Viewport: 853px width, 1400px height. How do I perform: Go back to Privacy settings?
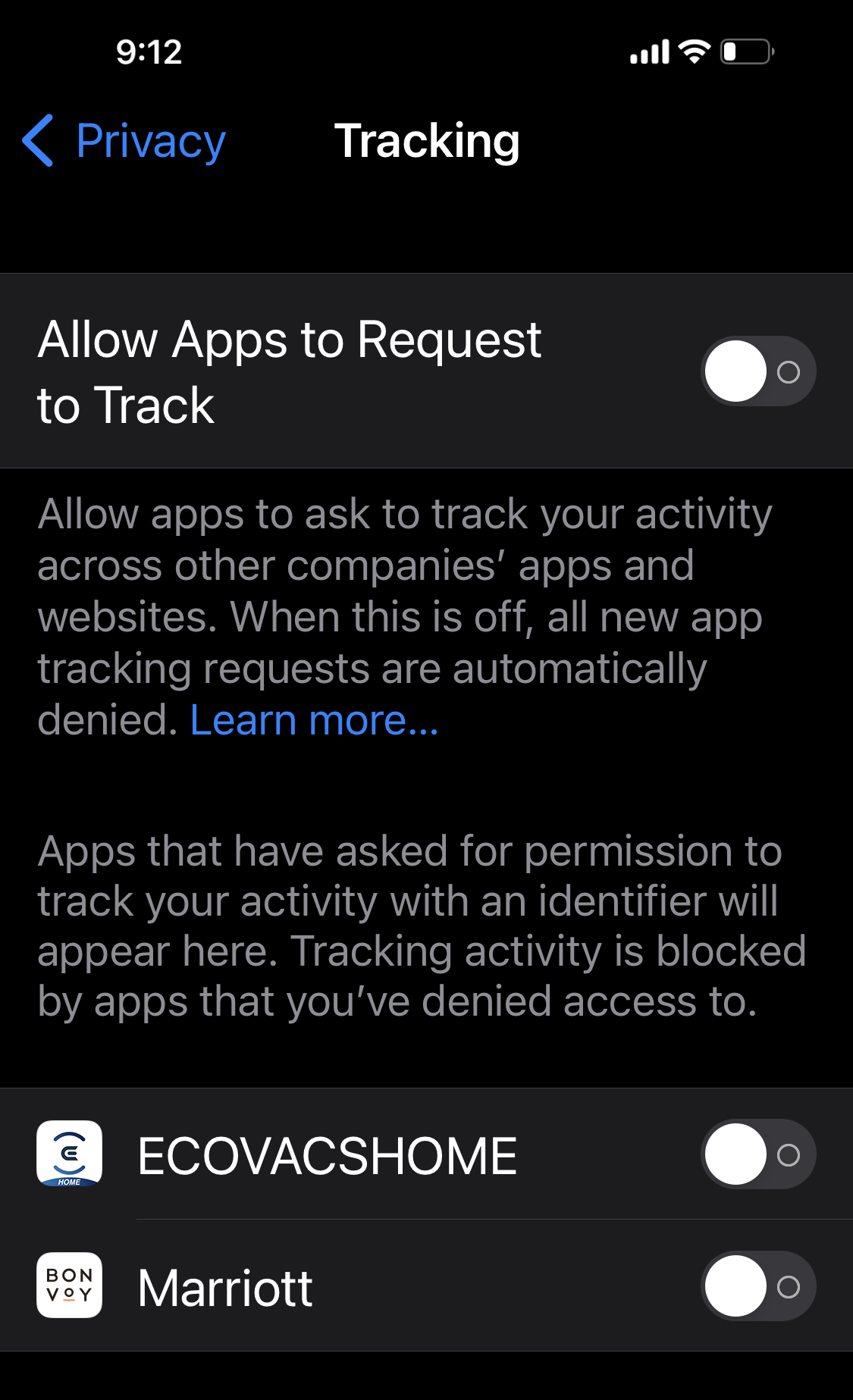tap(124, 141)
